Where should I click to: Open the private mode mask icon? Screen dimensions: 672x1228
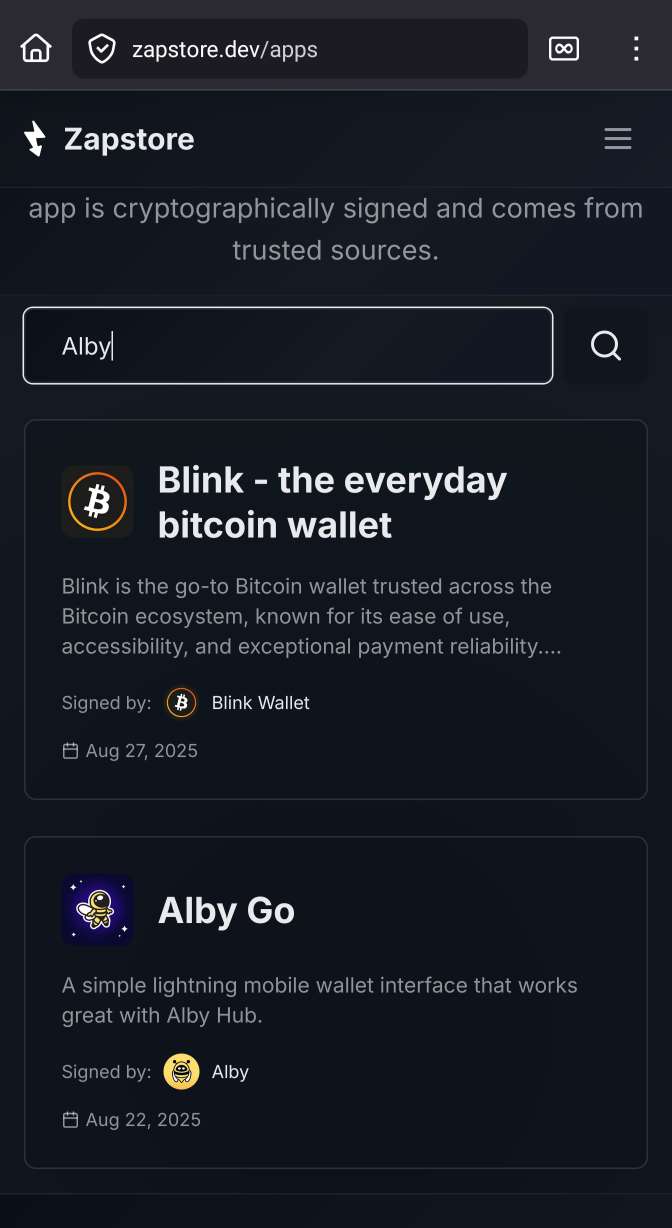[564, 48]
